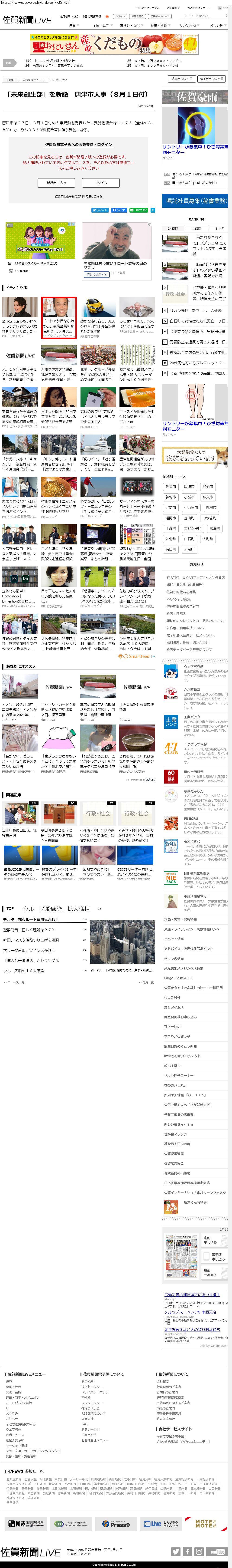Send the article via LINEで送る
Screen dimensions: 232x1568
pyautogui.click(x=139, y=210)
